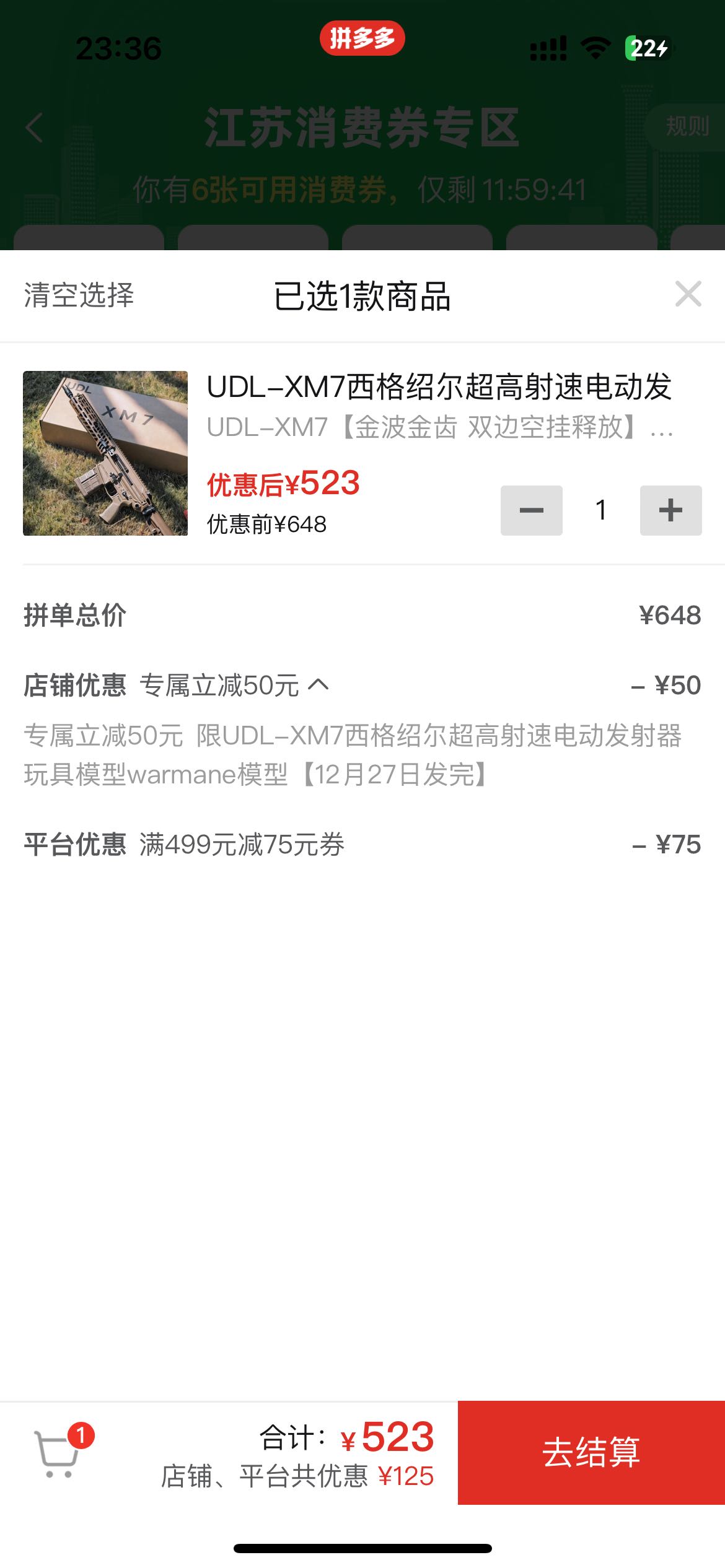Open the UDL-XM7 product thumbnail
The image size is (725, 1568).
105,453
